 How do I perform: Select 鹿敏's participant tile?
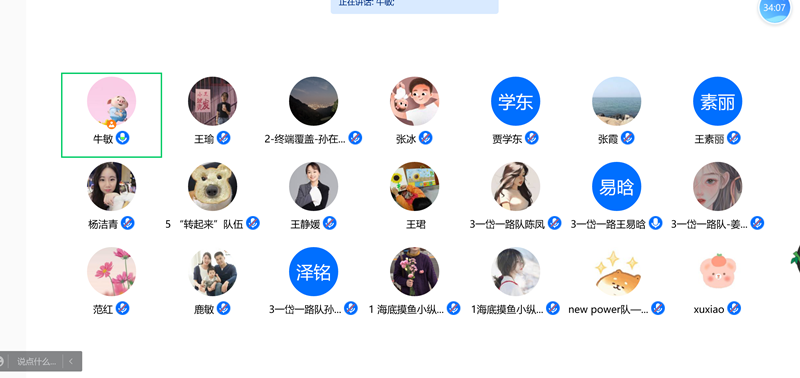click(x=212, y=286)
